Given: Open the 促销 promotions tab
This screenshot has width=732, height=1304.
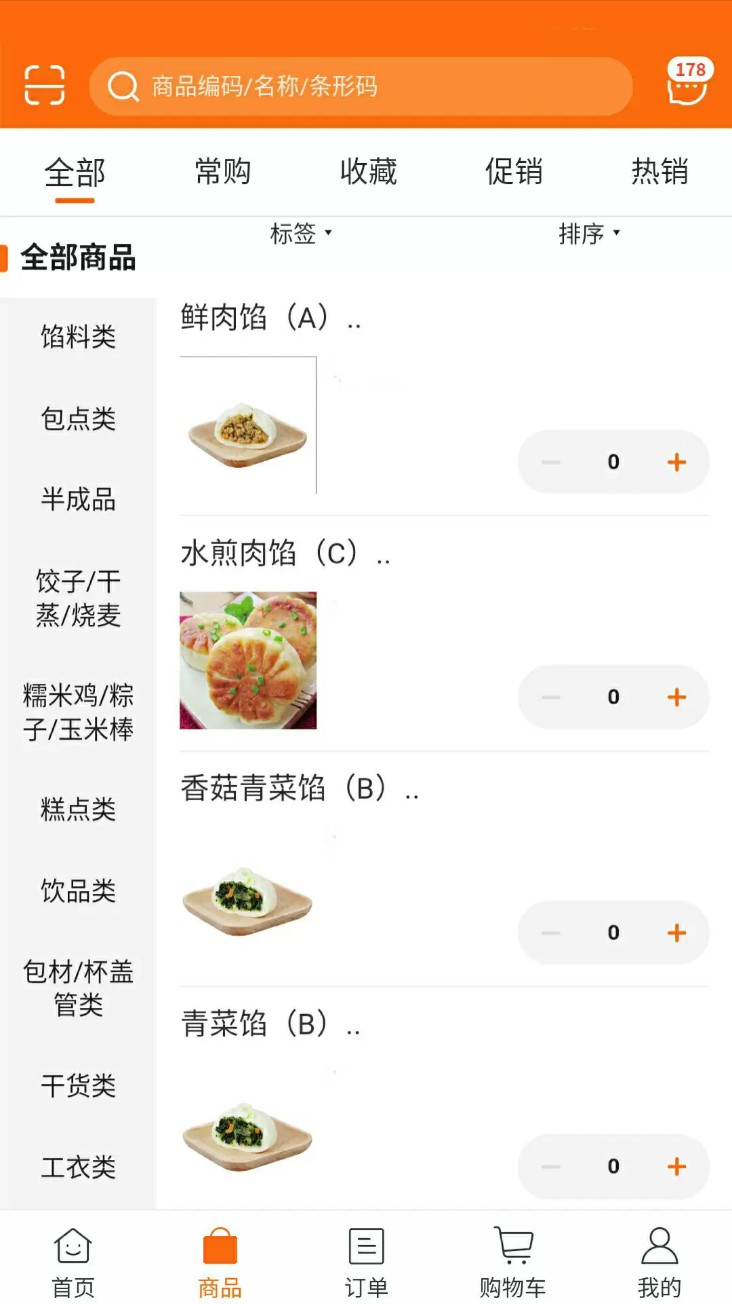Looking at the screenshot, I should [x=514, y=172].
